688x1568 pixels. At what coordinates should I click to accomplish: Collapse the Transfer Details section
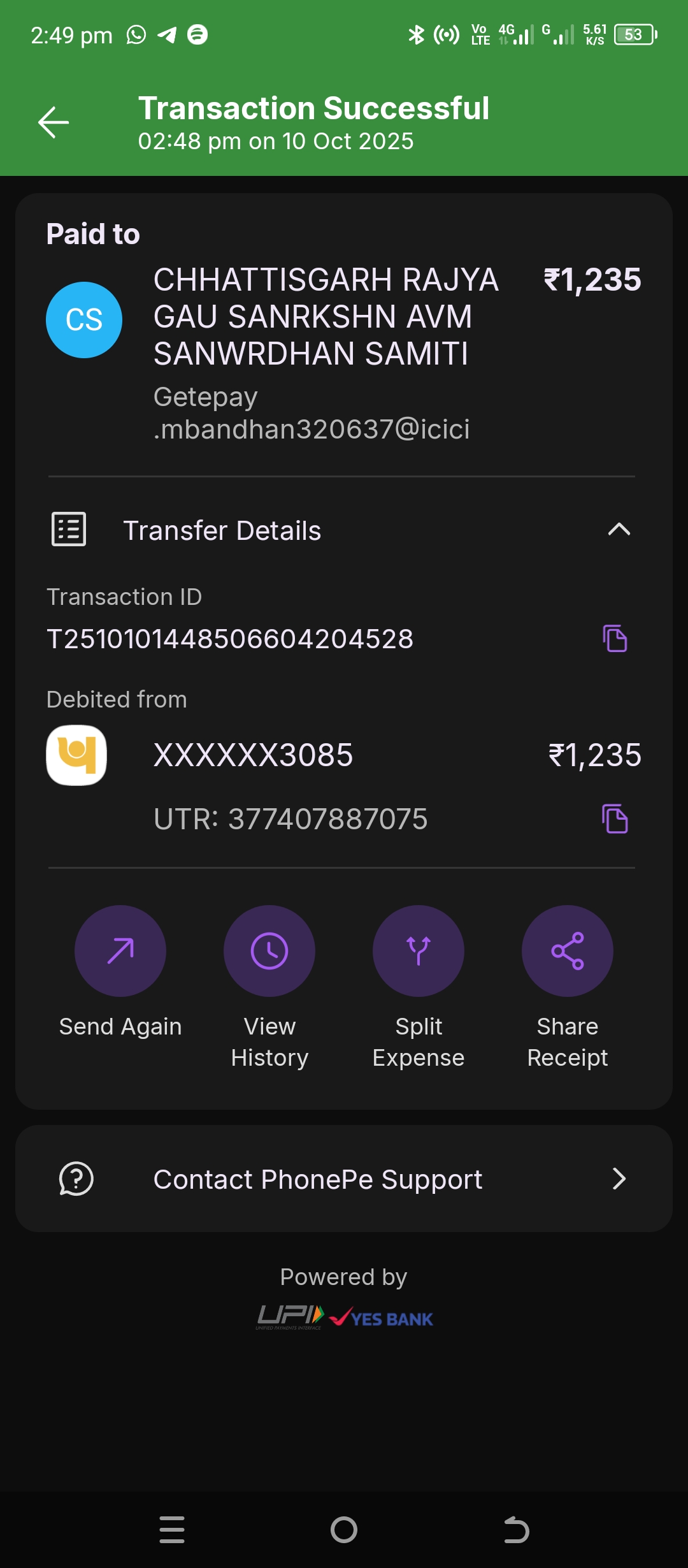pos(619,530)
